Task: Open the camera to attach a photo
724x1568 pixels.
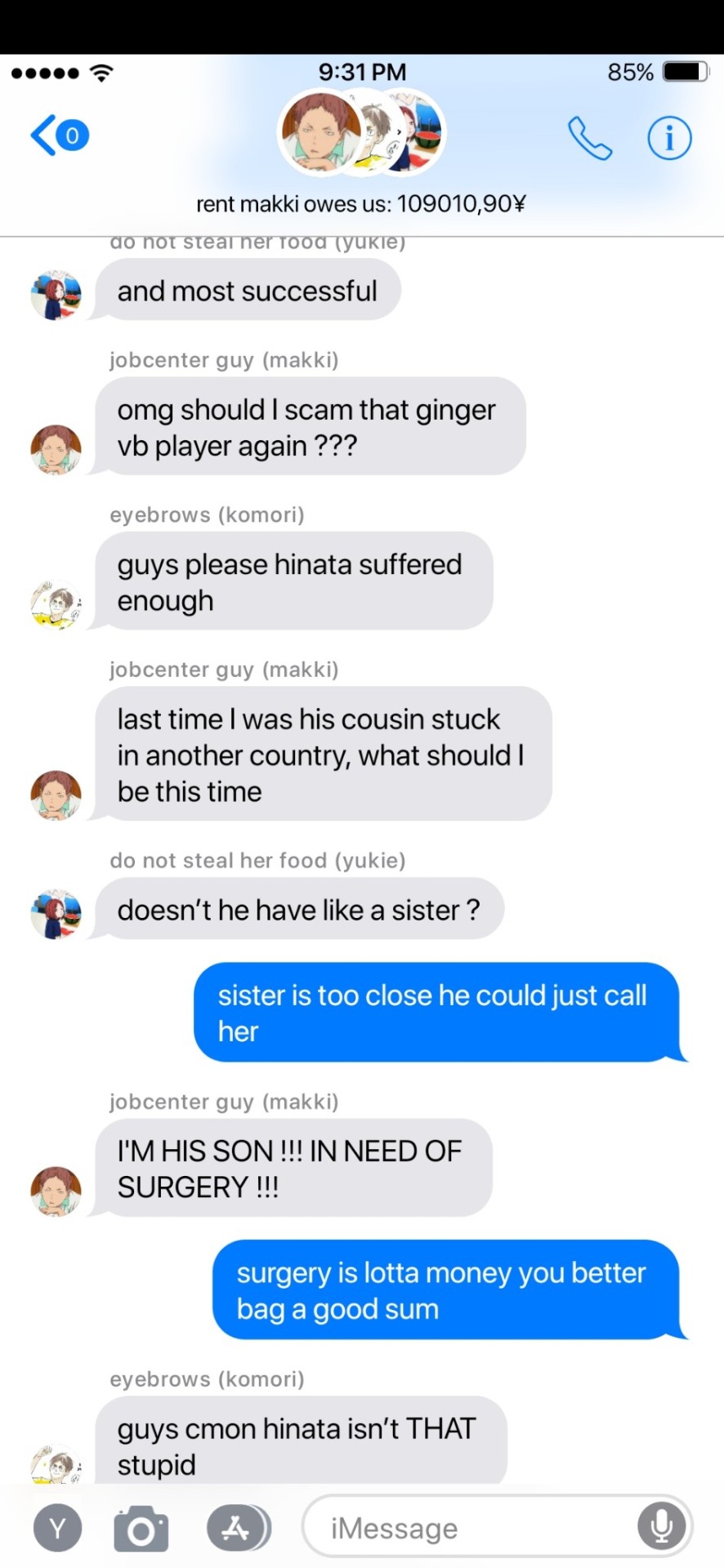Action: pos(141,1528)
